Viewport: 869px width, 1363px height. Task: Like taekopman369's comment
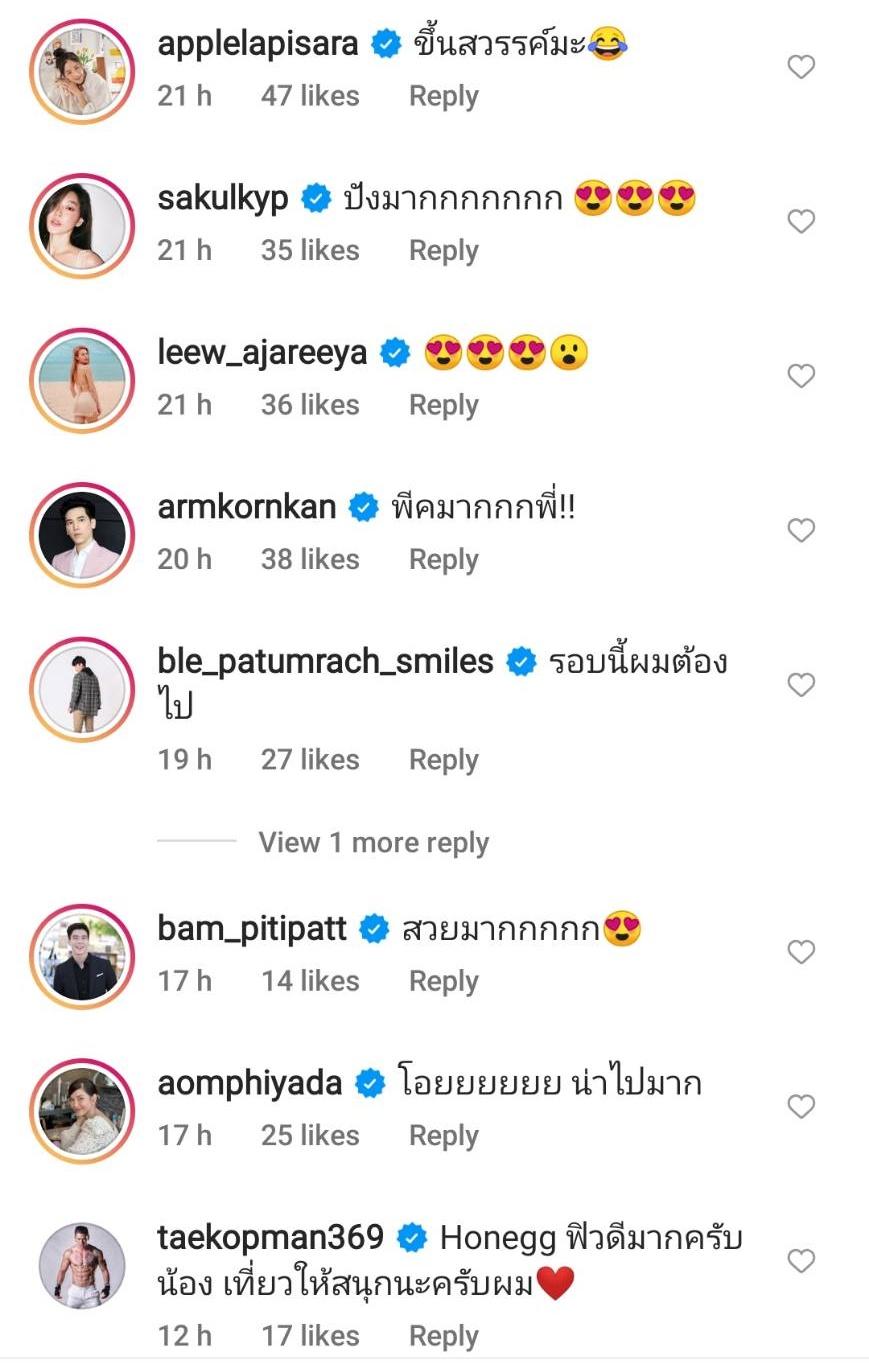[x=801, y=1260]
